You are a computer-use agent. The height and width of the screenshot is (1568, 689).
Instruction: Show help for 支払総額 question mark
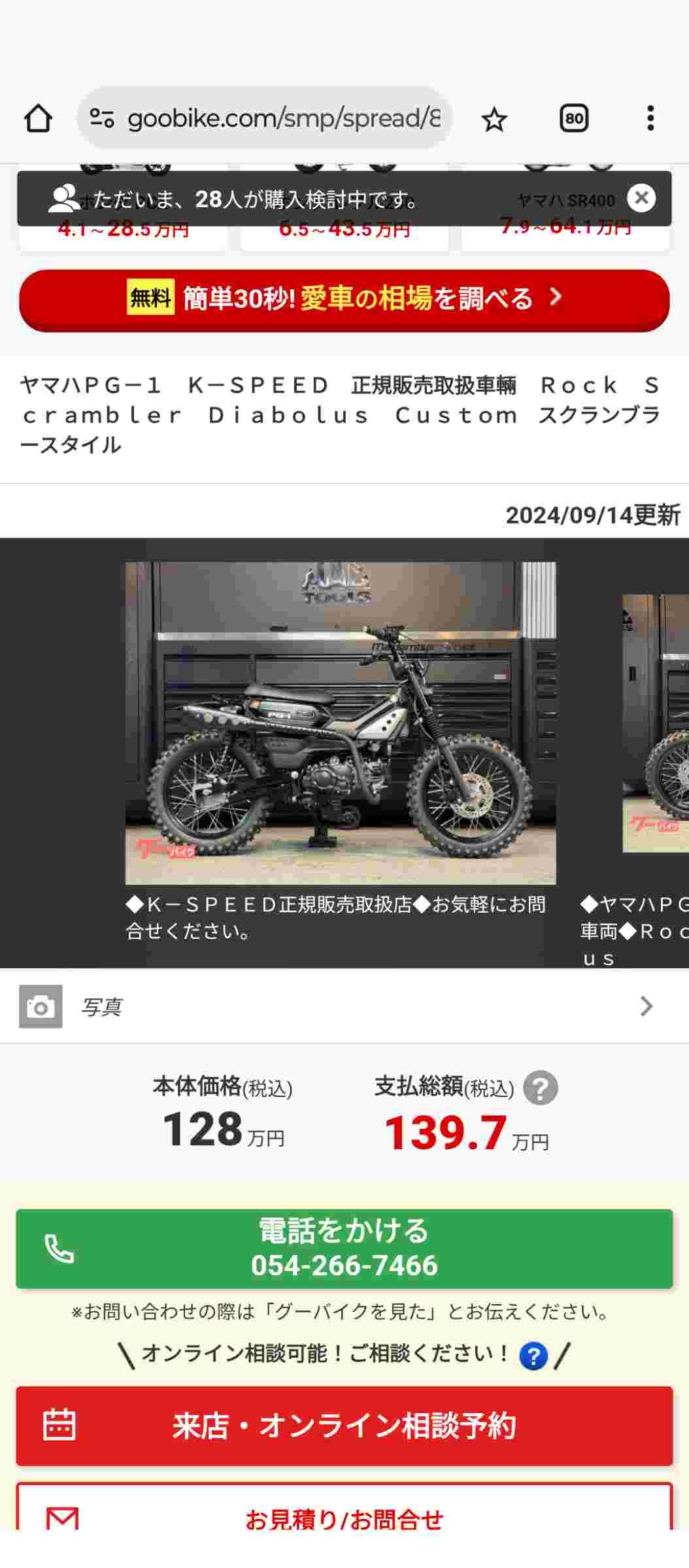[541, 1088]
